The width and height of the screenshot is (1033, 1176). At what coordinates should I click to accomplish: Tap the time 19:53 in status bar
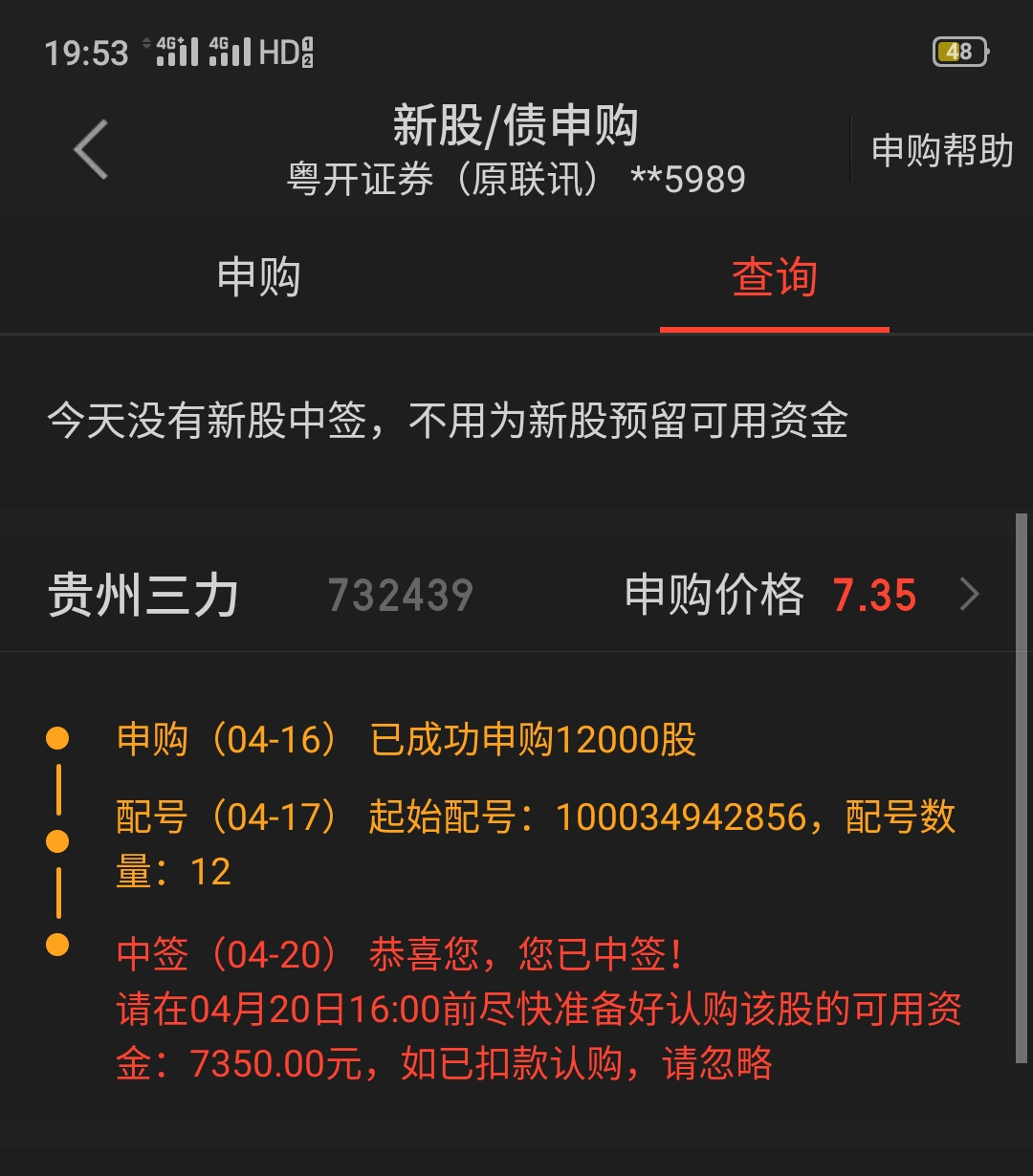86,53
